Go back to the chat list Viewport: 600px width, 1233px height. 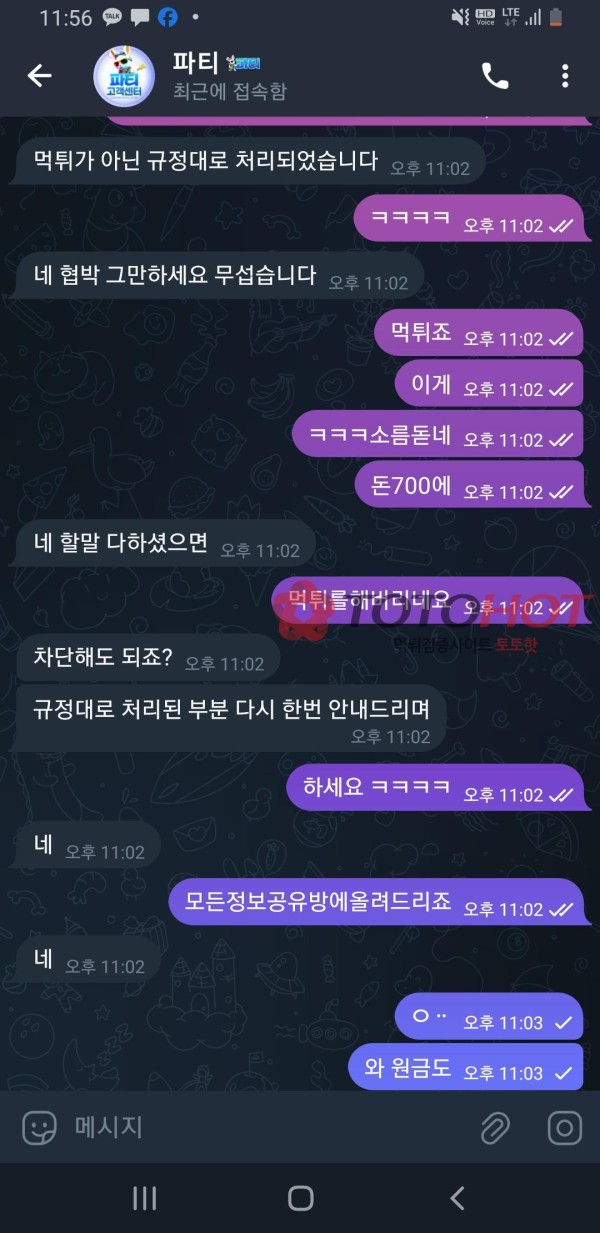tap(39, 76)
